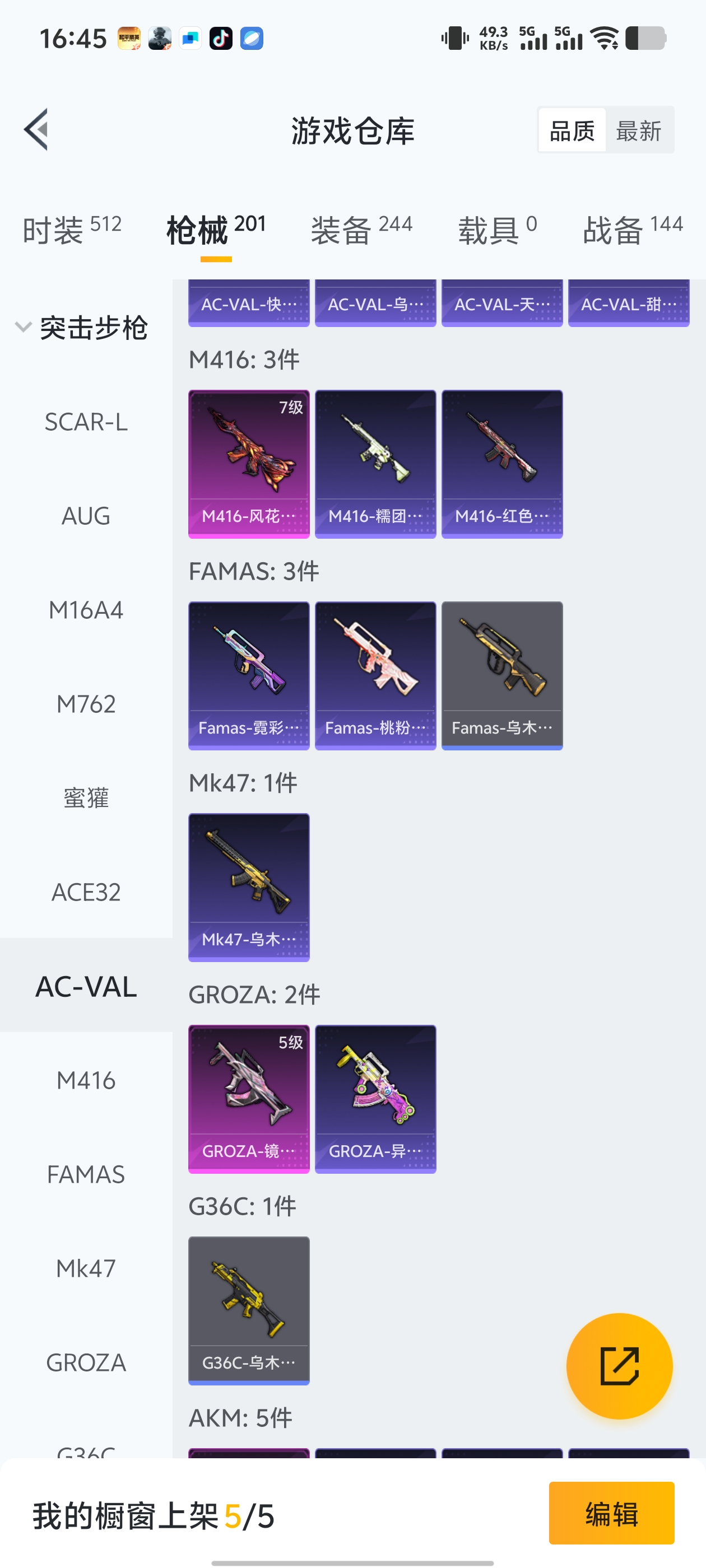Tap the orange share floating button
This screenshot has width=706, height=1568.
(x=619, y=1365)
